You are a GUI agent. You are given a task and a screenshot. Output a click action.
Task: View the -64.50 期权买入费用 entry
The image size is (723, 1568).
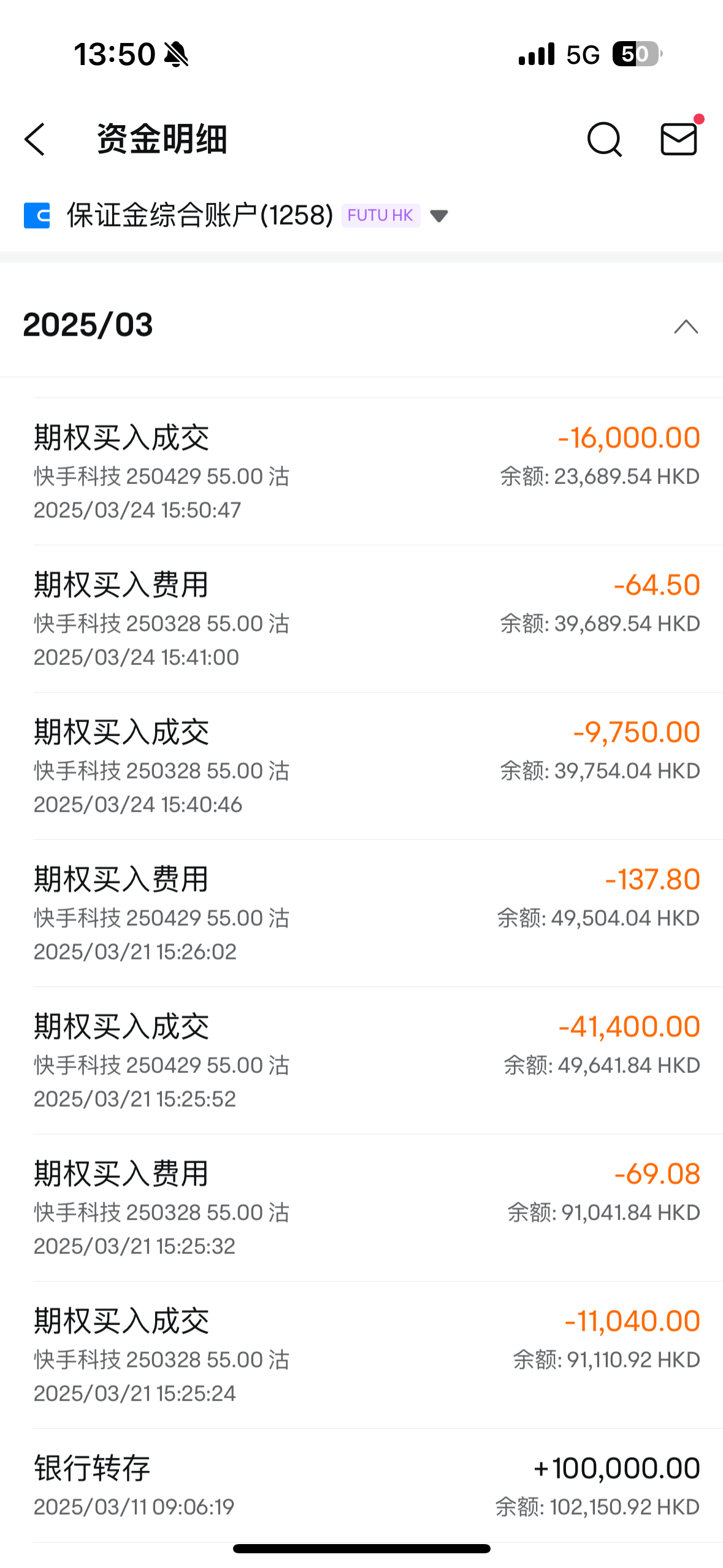(x=366, y=619)
